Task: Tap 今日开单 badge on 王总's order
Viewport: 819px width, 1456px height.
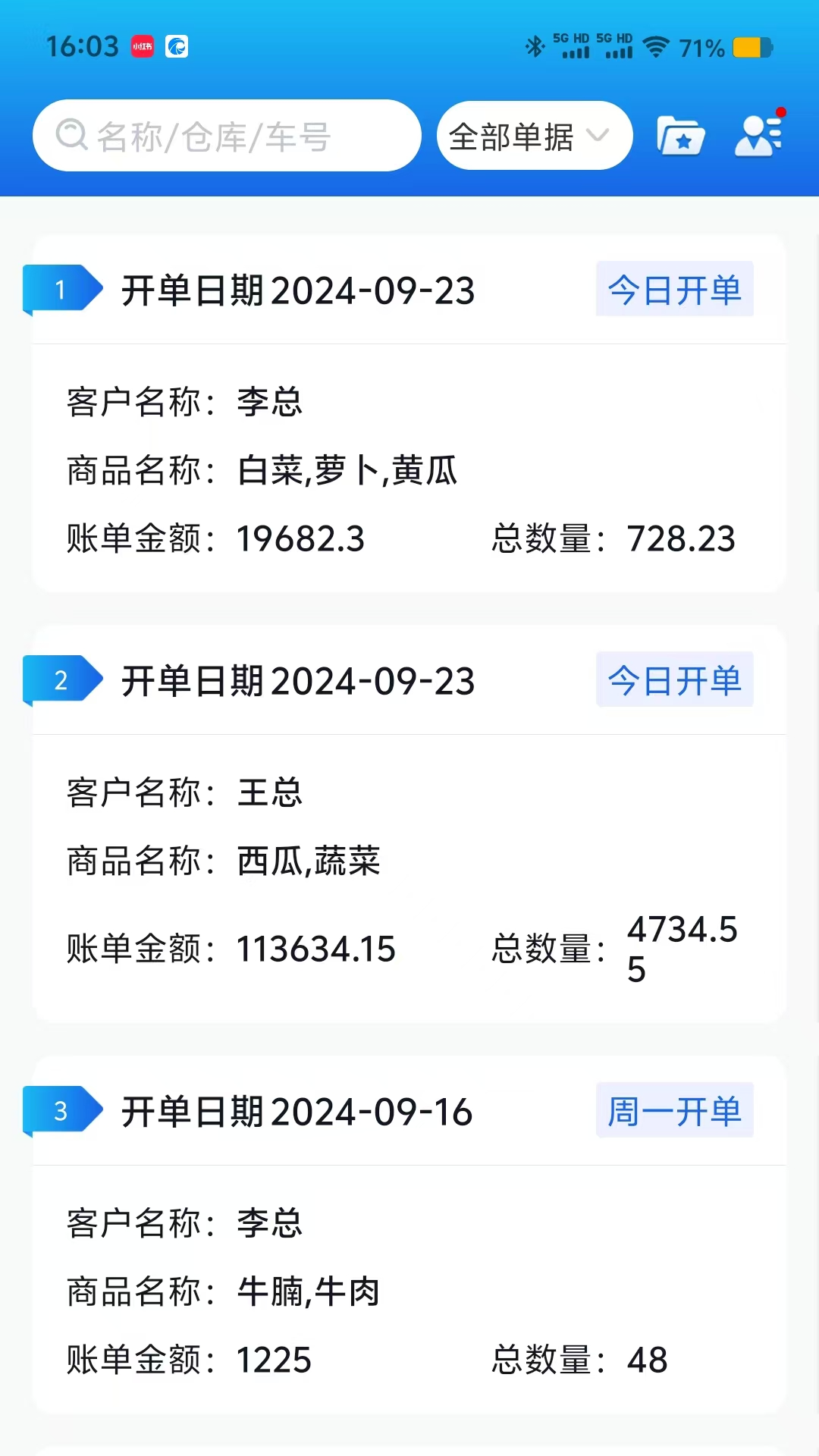Action: tap(673, 680)
